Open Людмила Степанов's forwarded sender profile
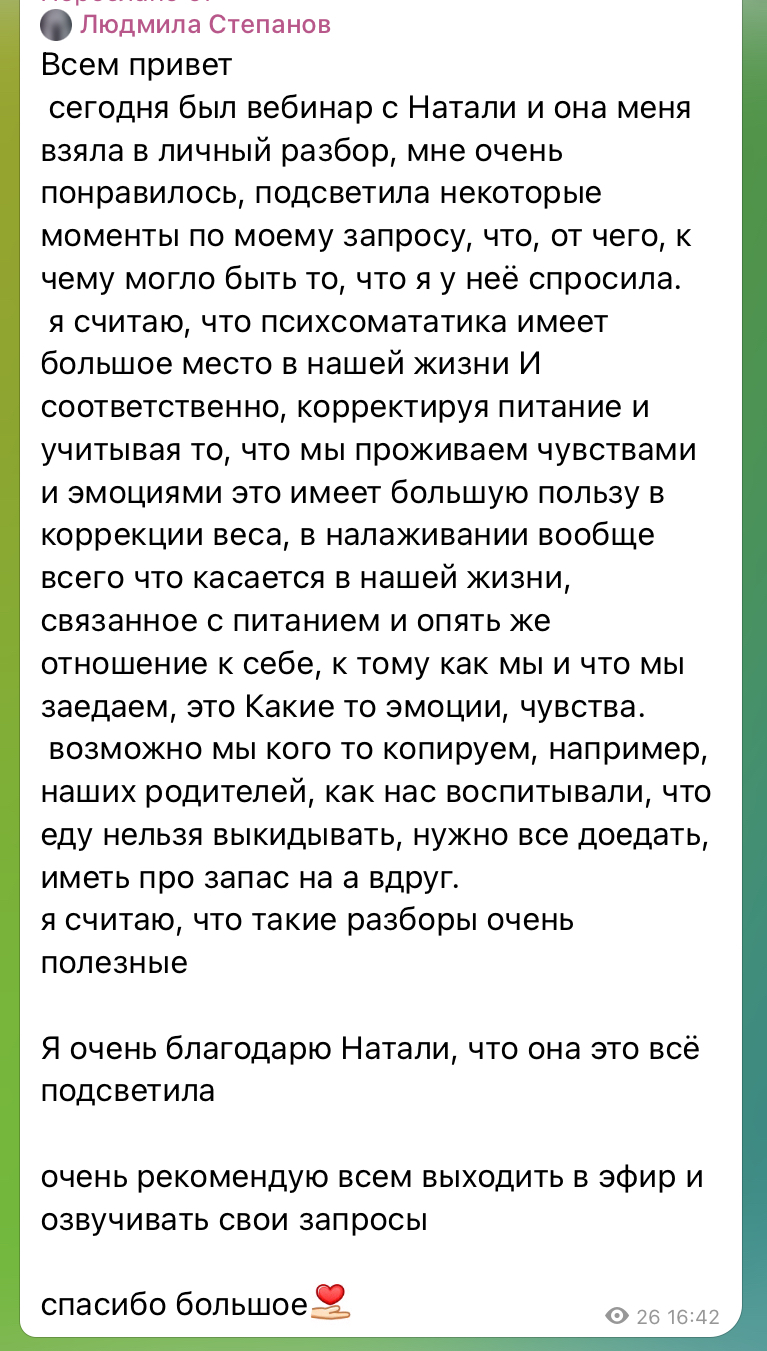Viewport: 767px width, 1351px height. (204, 25)
